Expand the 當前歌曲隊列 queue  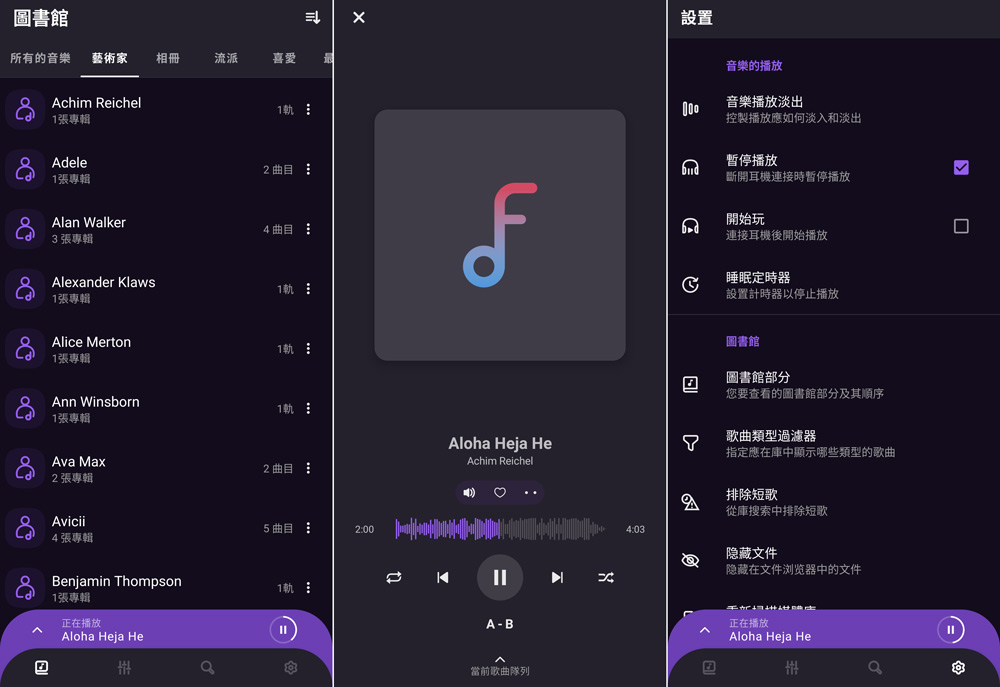(x=500, y=665)
